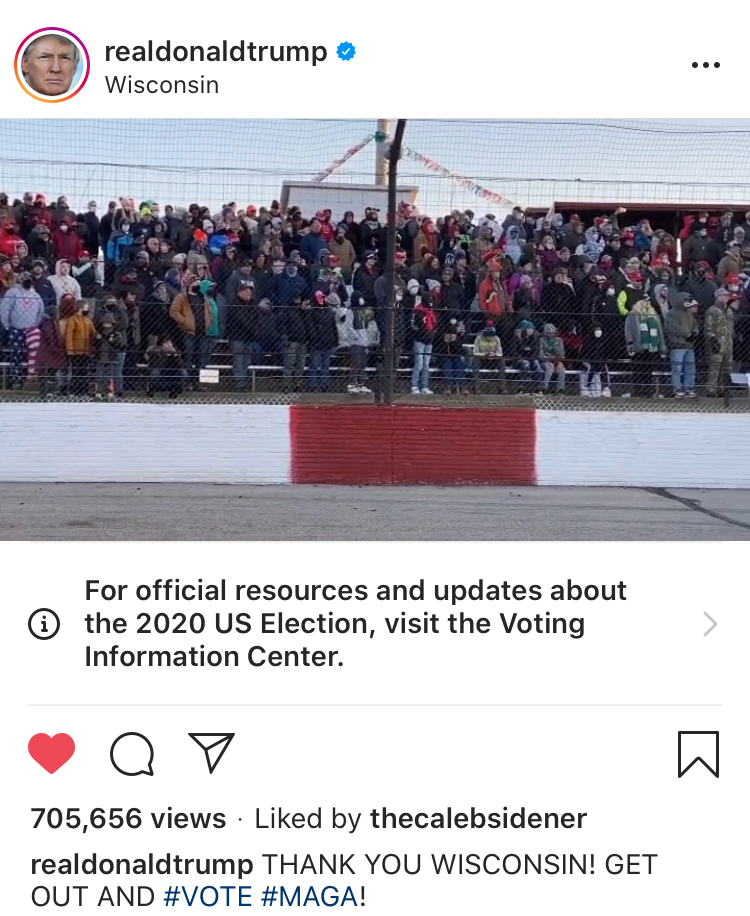Viewport: 750px width, 916px height.
Task: Open comments with the speech bubble icon
Action: (x=132, y=754)
